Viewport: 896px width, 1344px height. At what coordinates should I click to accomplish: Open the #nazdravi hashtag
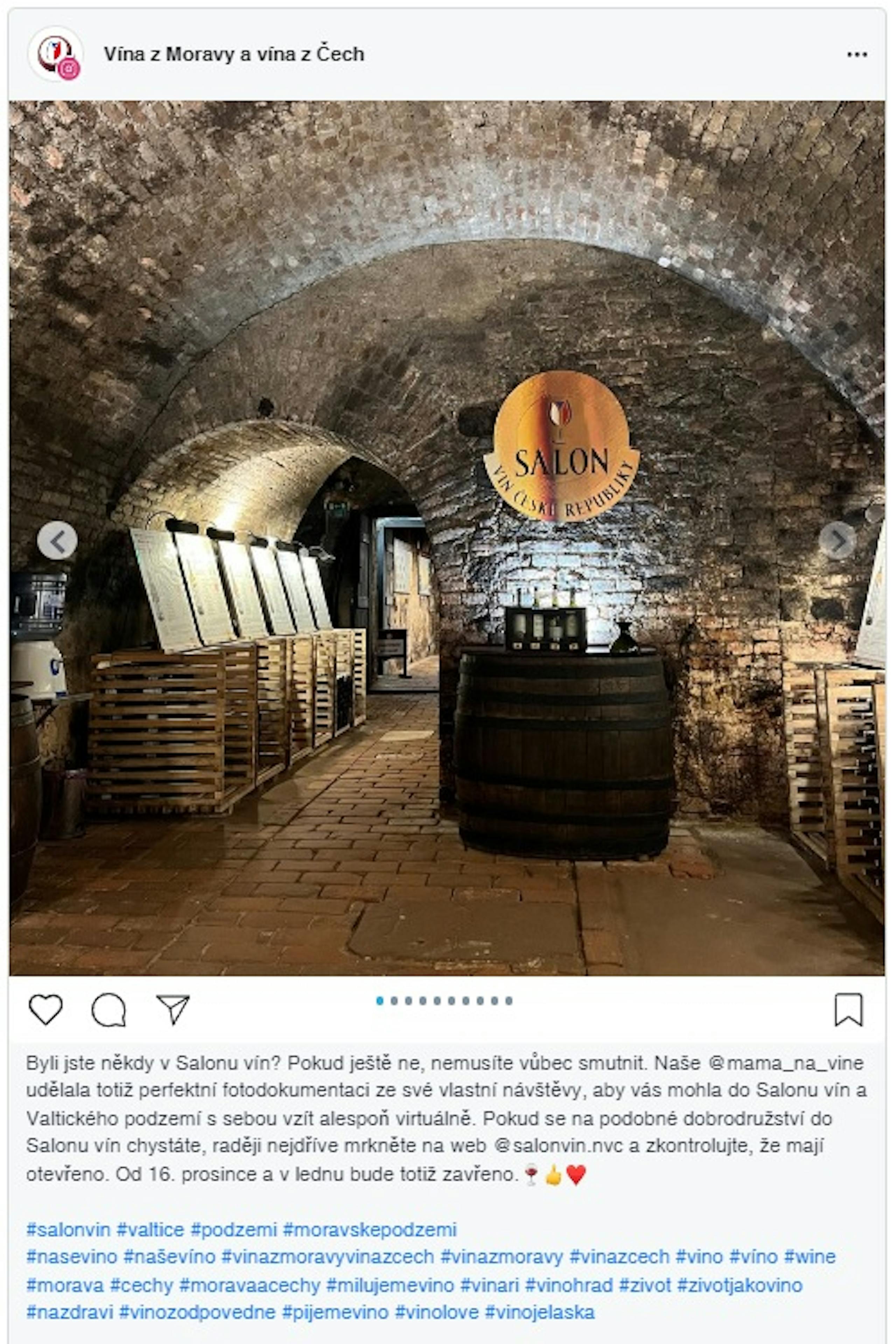click(x=70, y=1312)
